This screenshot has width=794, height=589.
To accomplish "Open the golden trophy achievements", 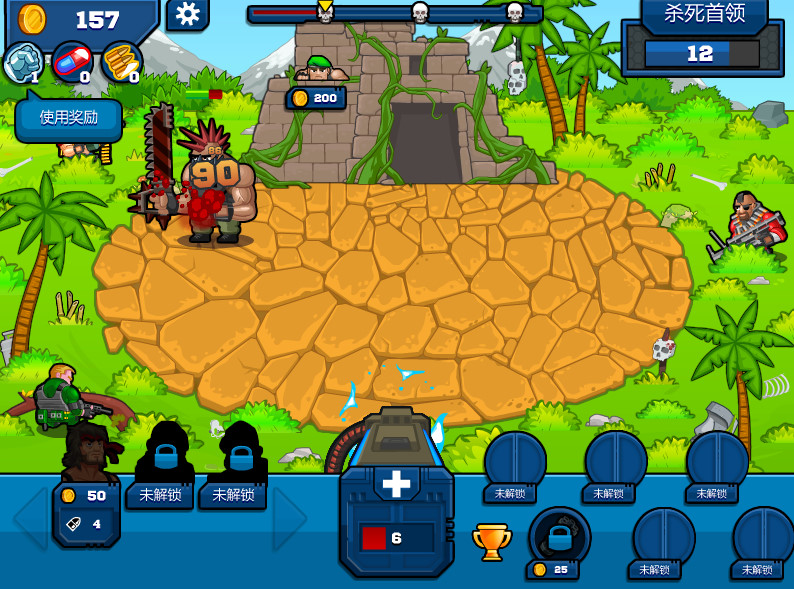I will click(491, 541).
